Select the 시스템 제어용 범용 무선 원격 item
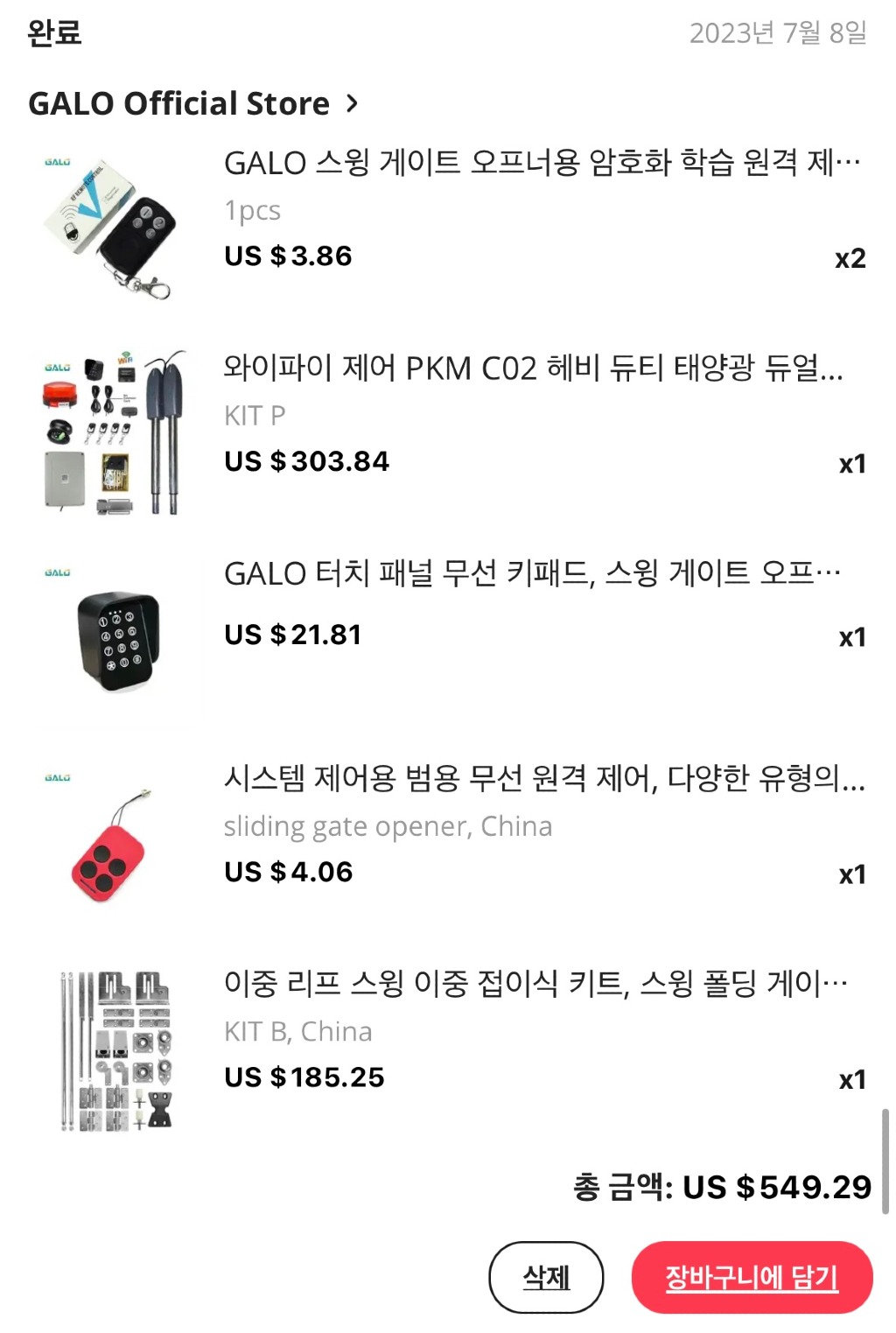896x1333 pixels. (x=543, y=778)
